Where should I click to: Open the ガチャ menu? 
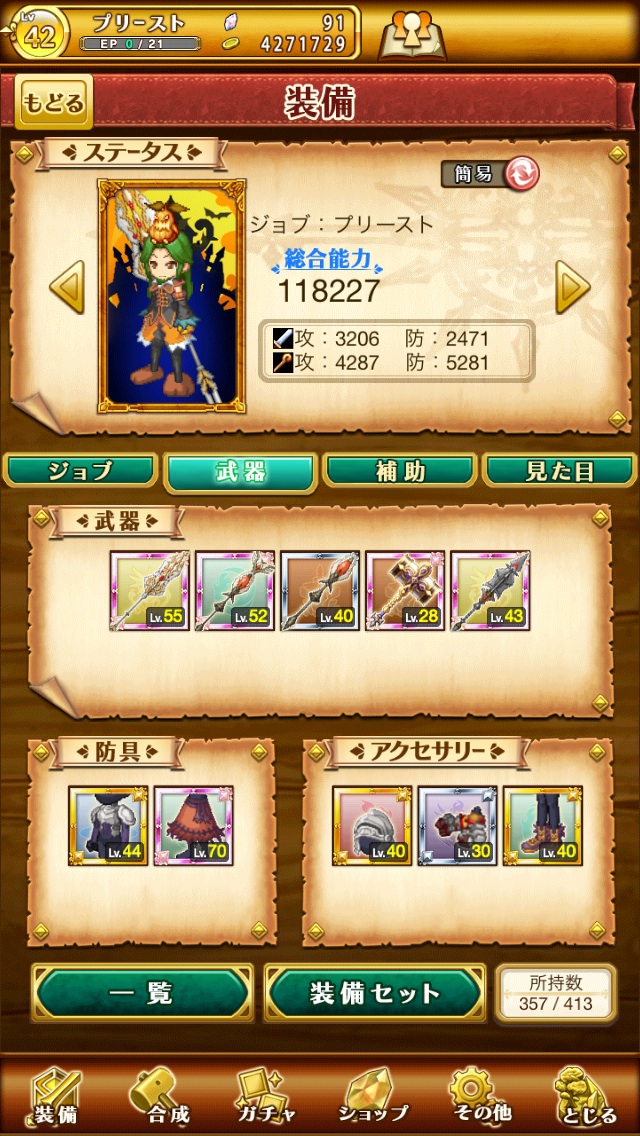tap(267, 1095)
